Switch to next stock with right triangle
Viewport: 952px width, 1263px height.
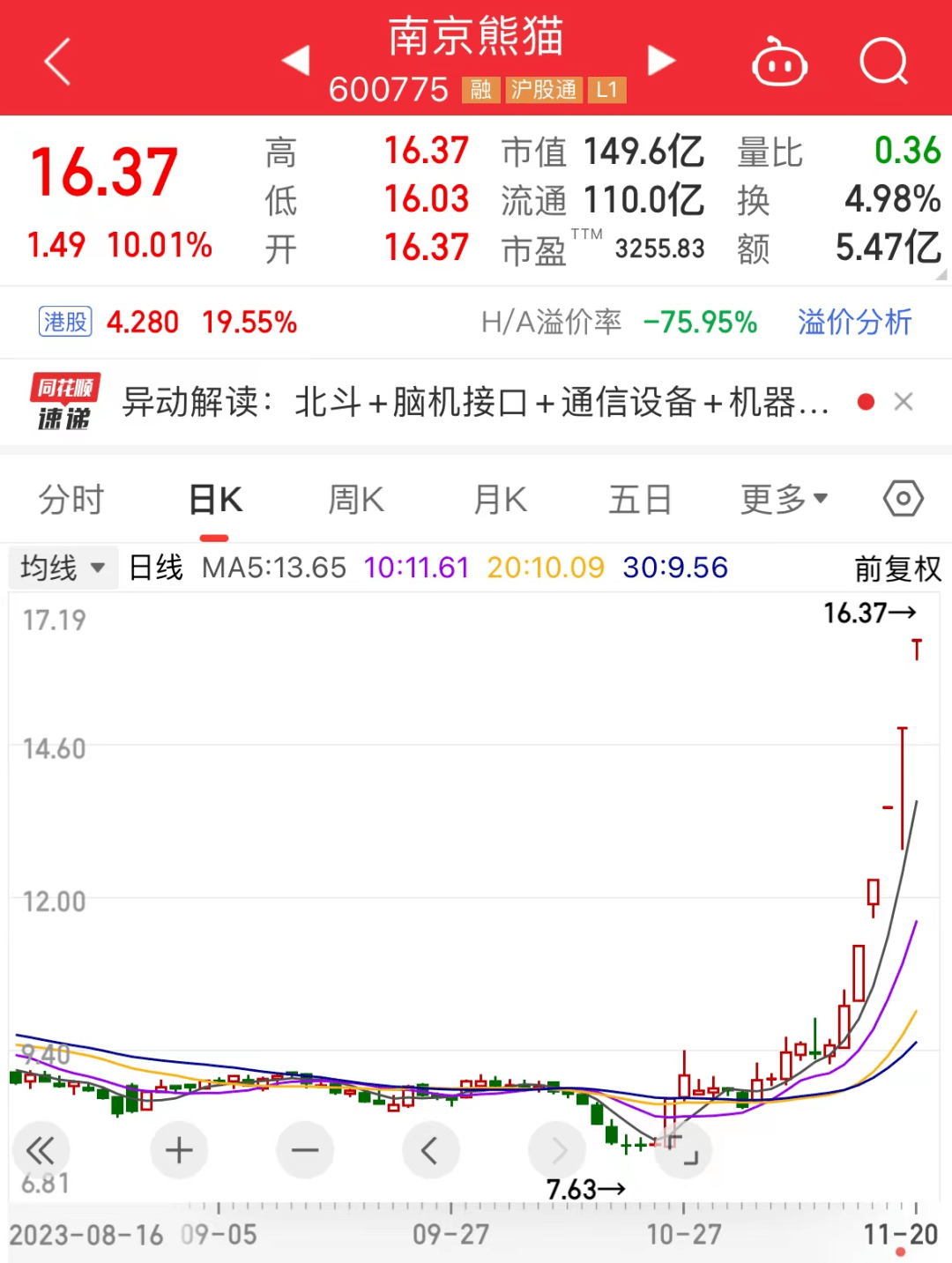point(662,62)
